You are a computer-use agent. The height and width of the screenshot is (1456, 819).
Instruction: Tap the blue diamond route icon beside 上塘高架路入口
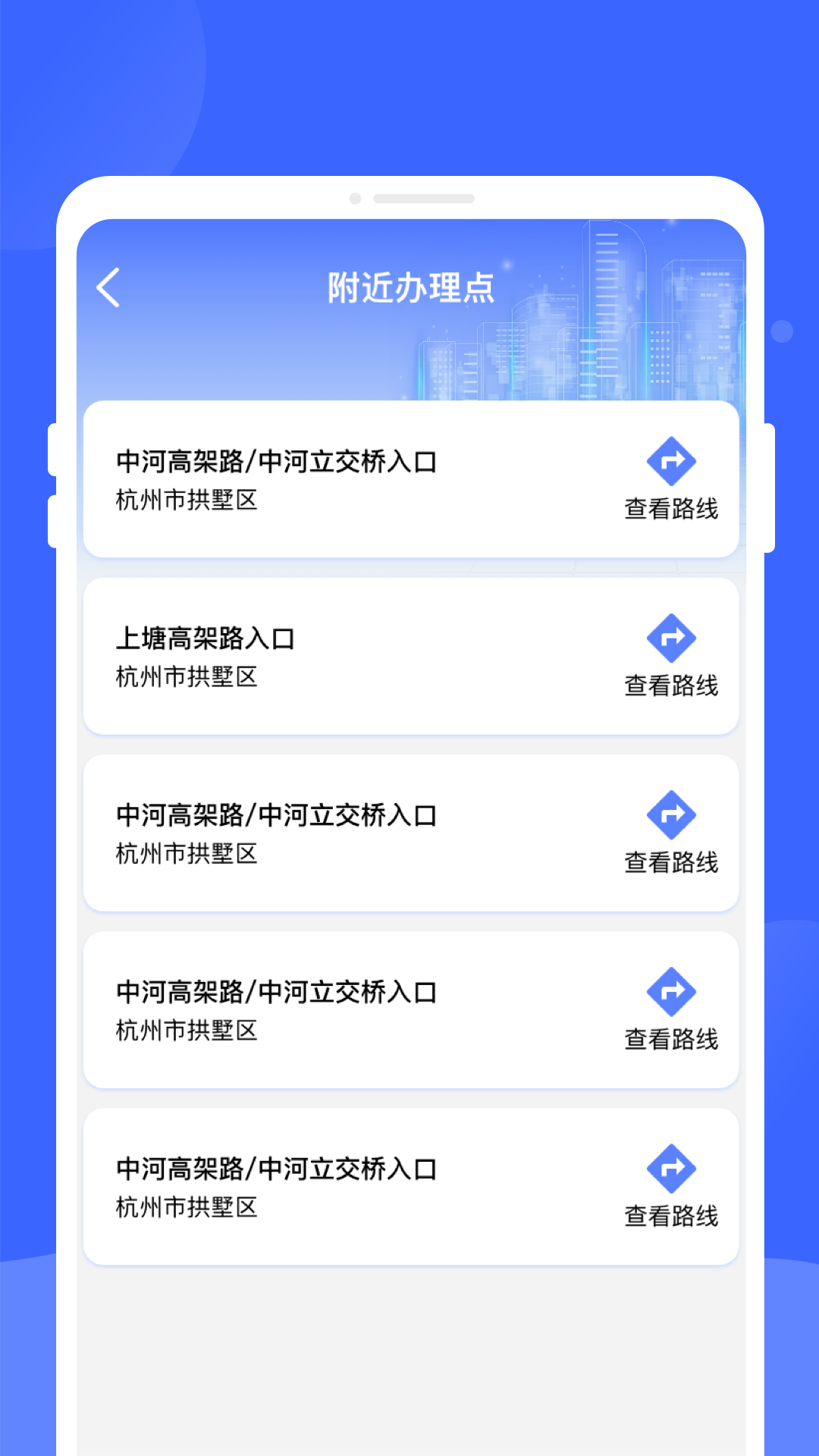[670, 639]
